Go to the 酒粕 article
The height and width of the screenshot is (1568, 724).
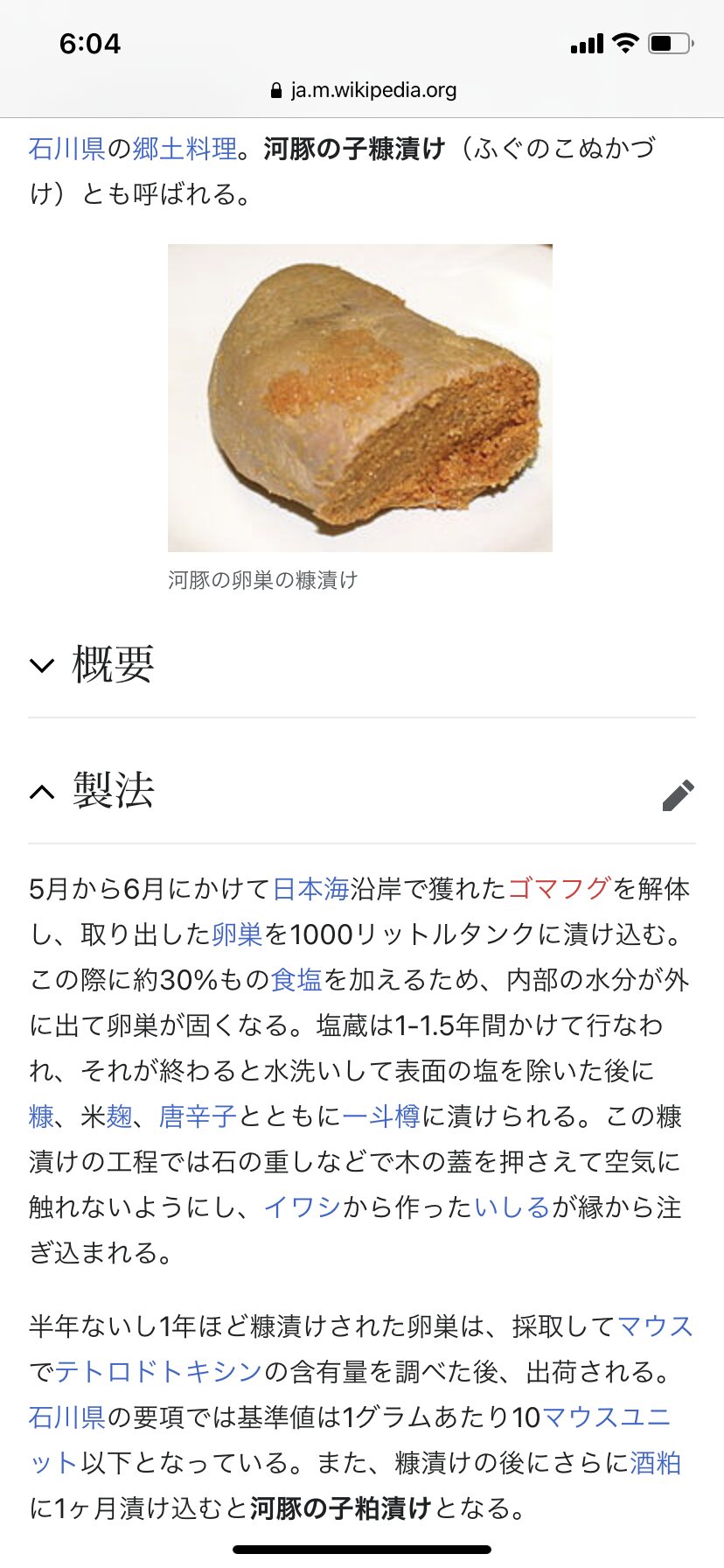coord(655,1463)
